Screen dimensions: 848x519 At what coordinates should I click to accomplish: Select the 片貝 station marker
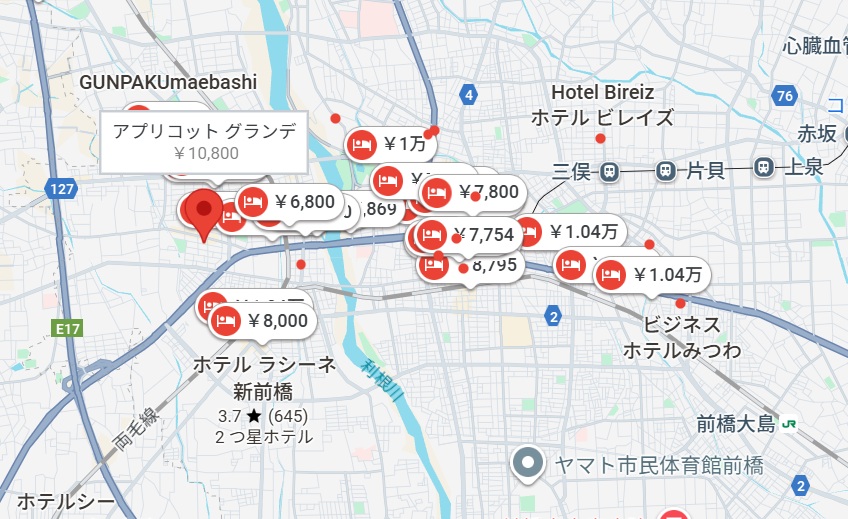(665, 171)
